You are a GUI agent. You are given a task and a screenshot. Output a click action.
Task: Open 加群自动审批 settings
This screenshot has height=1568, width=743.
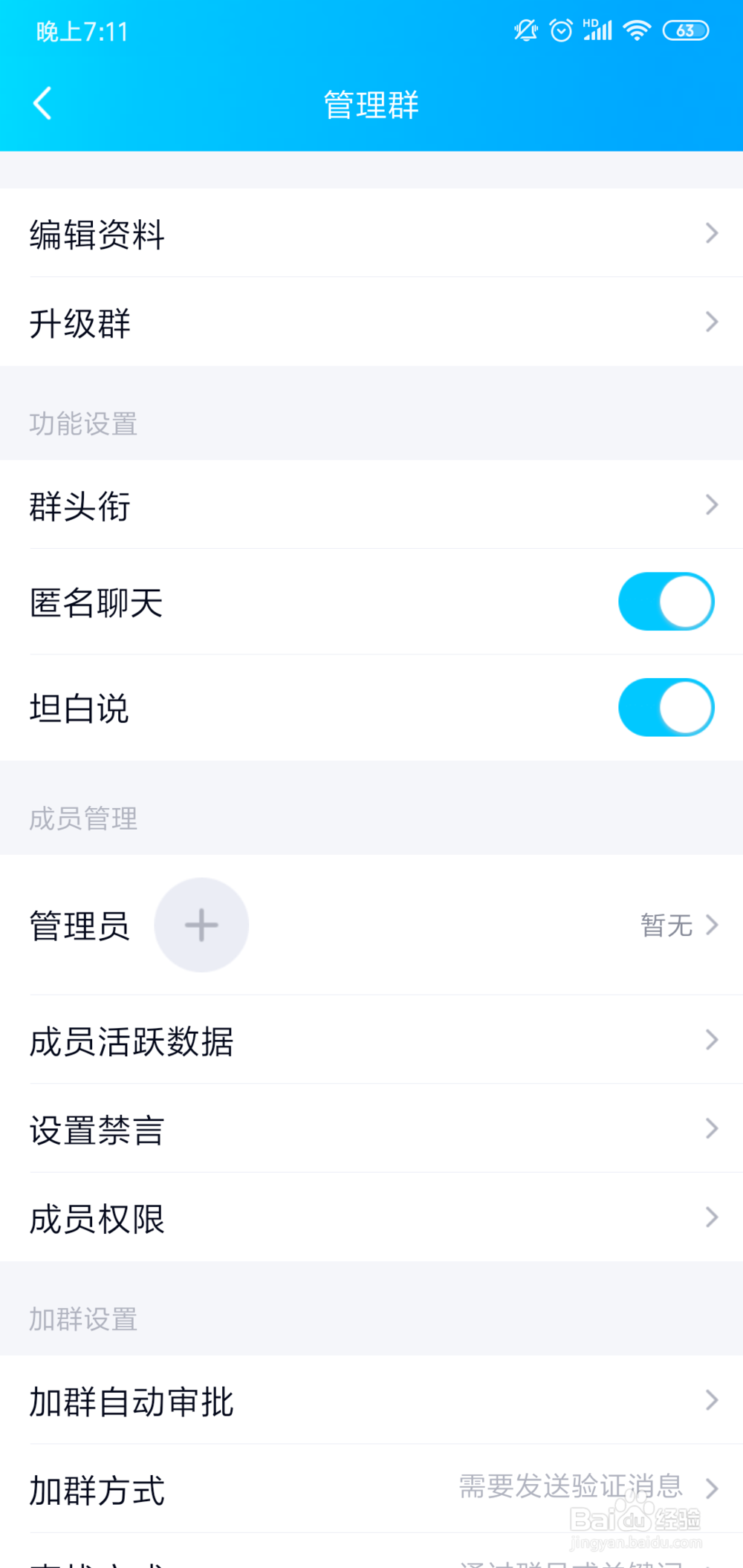point(371,1401)
